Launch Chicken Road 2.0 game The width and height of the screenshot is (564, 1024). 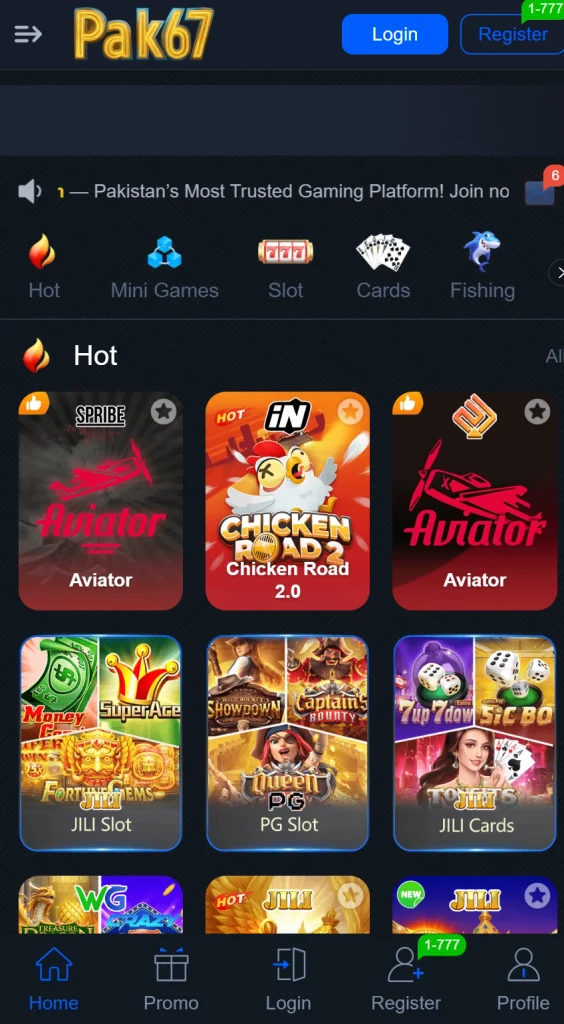point(287,501)
